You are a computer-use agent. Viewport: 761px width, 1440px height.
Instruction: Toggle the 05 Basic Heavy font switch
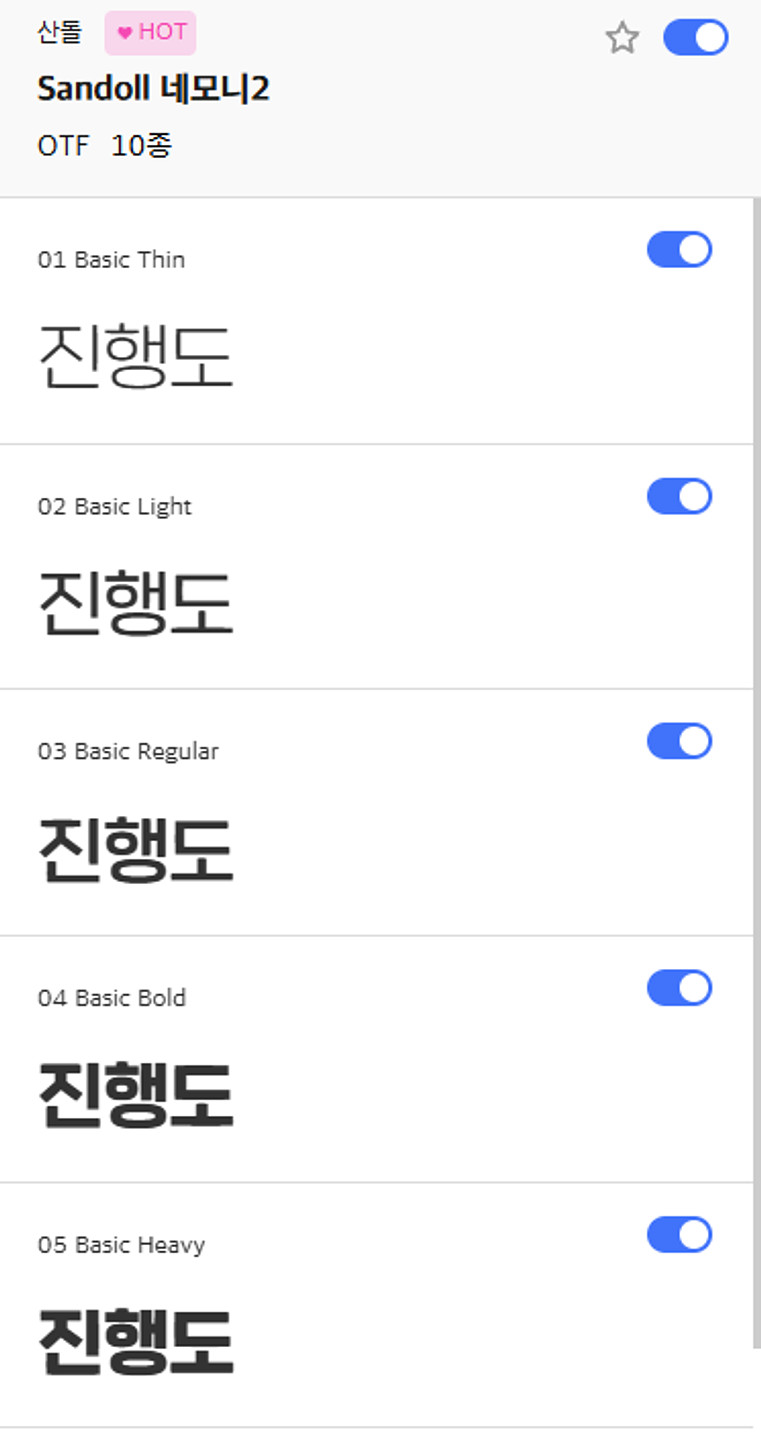point(679,1235)
